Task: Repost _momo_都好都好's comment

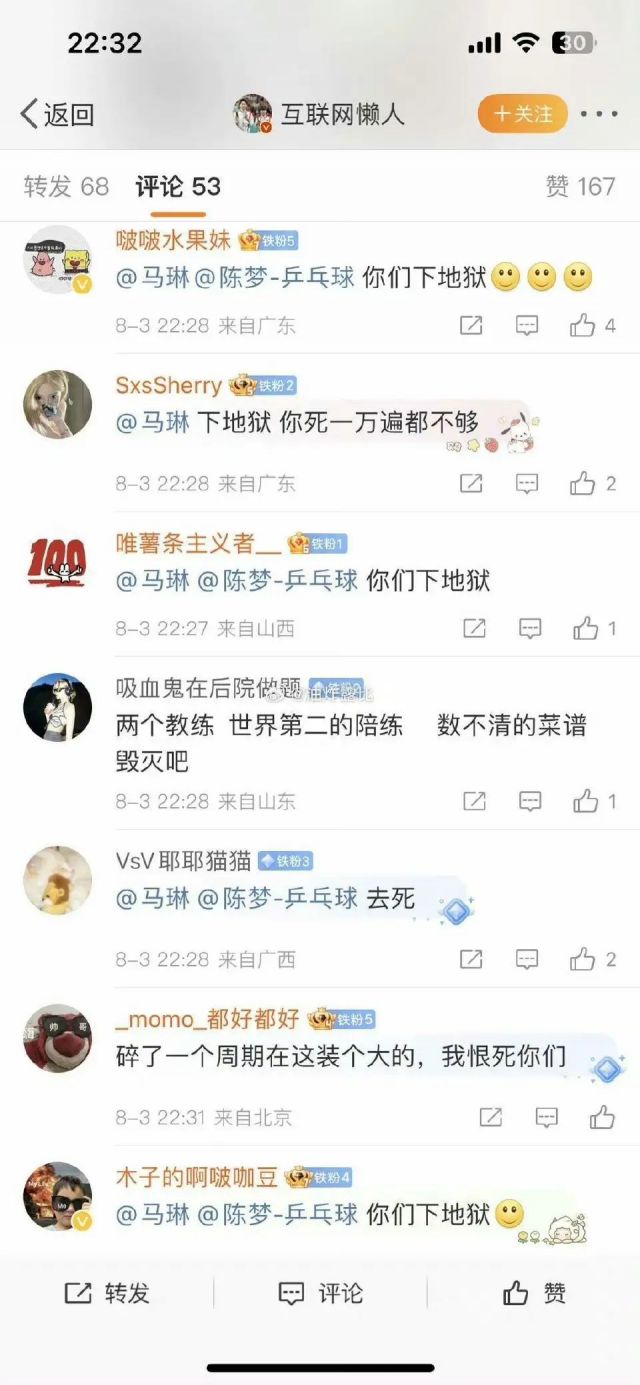Action: [490, 1117]
